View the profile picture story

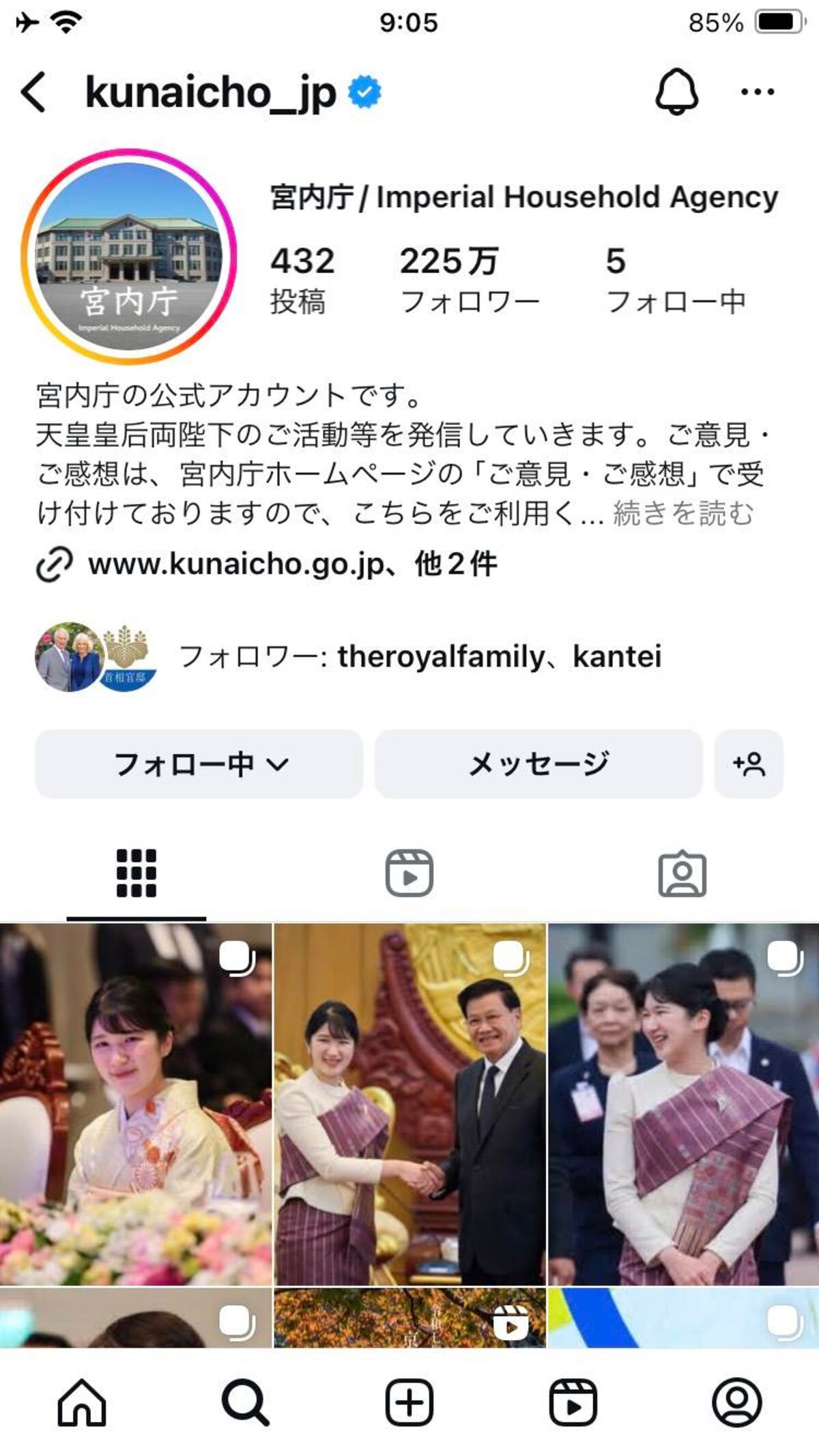pos(129,256)
